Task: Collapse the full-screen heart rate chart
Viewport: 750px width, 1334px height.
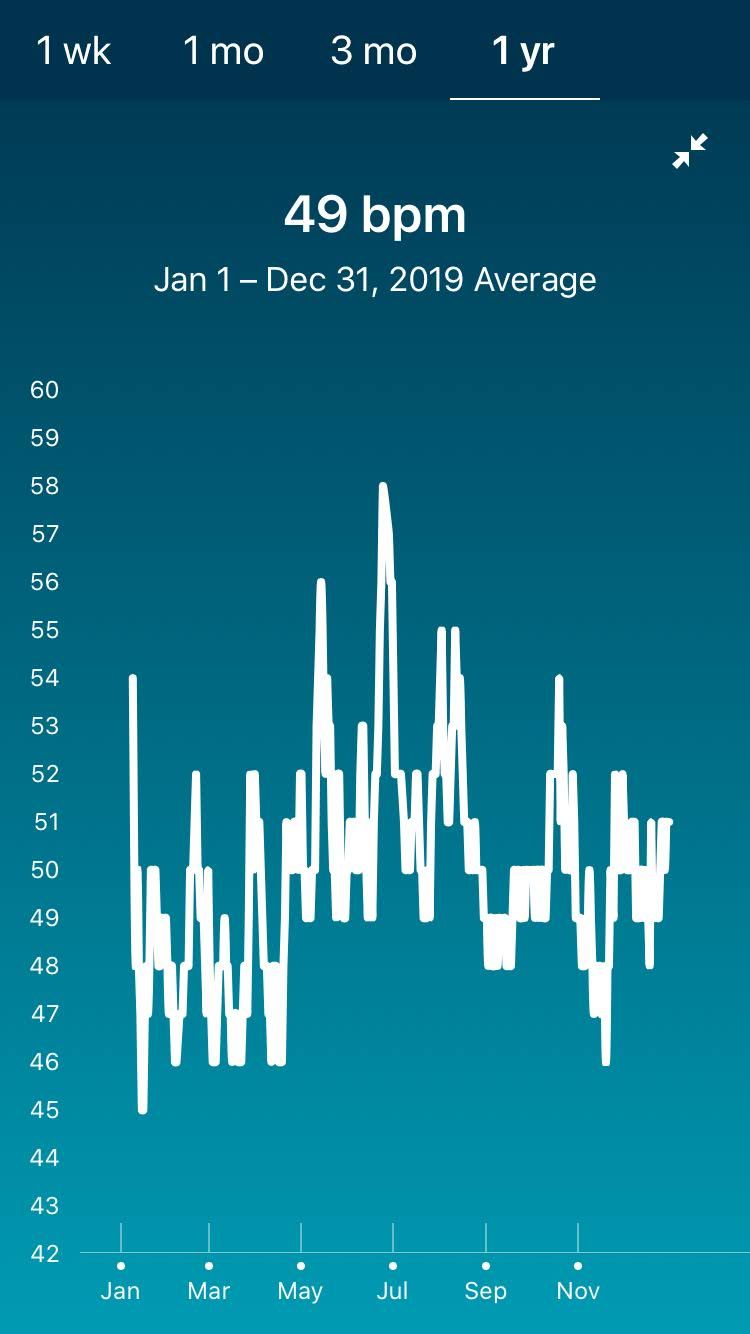Action: [x=690, y=151]
